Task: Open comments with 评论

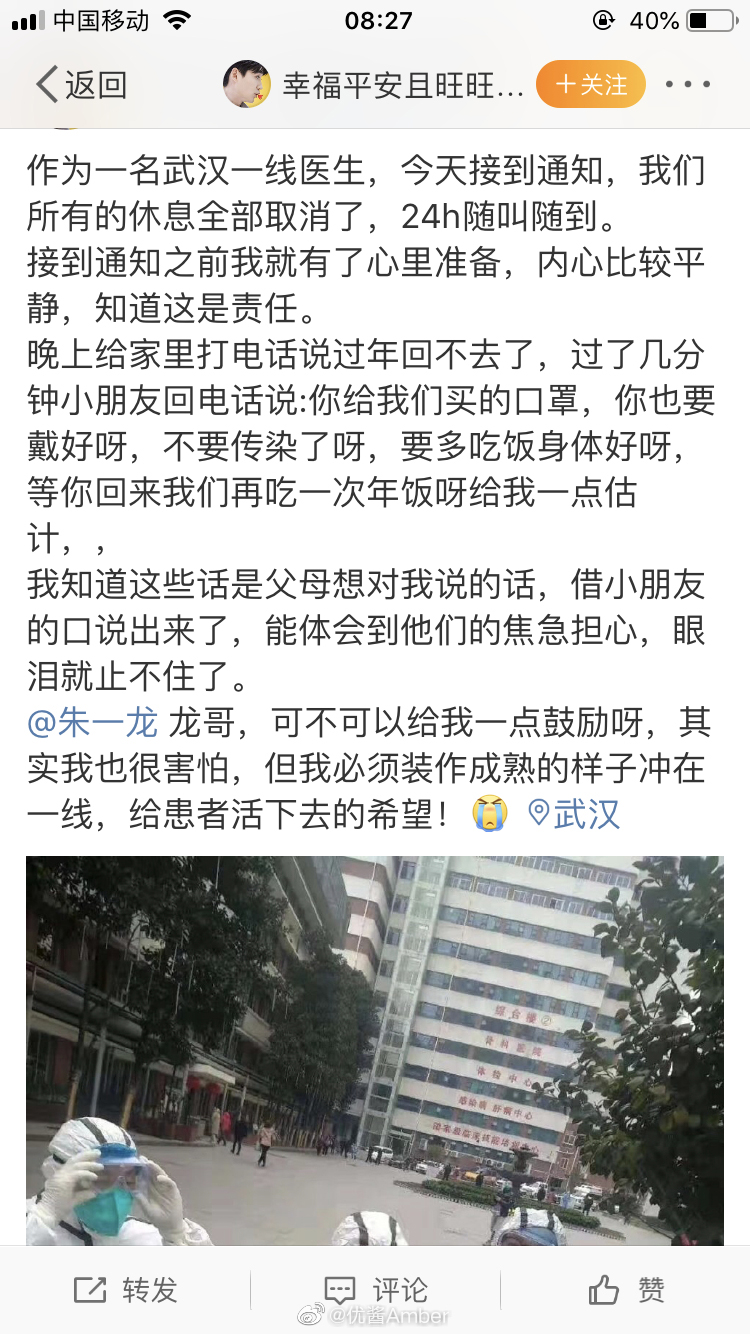Action: 375,1290
